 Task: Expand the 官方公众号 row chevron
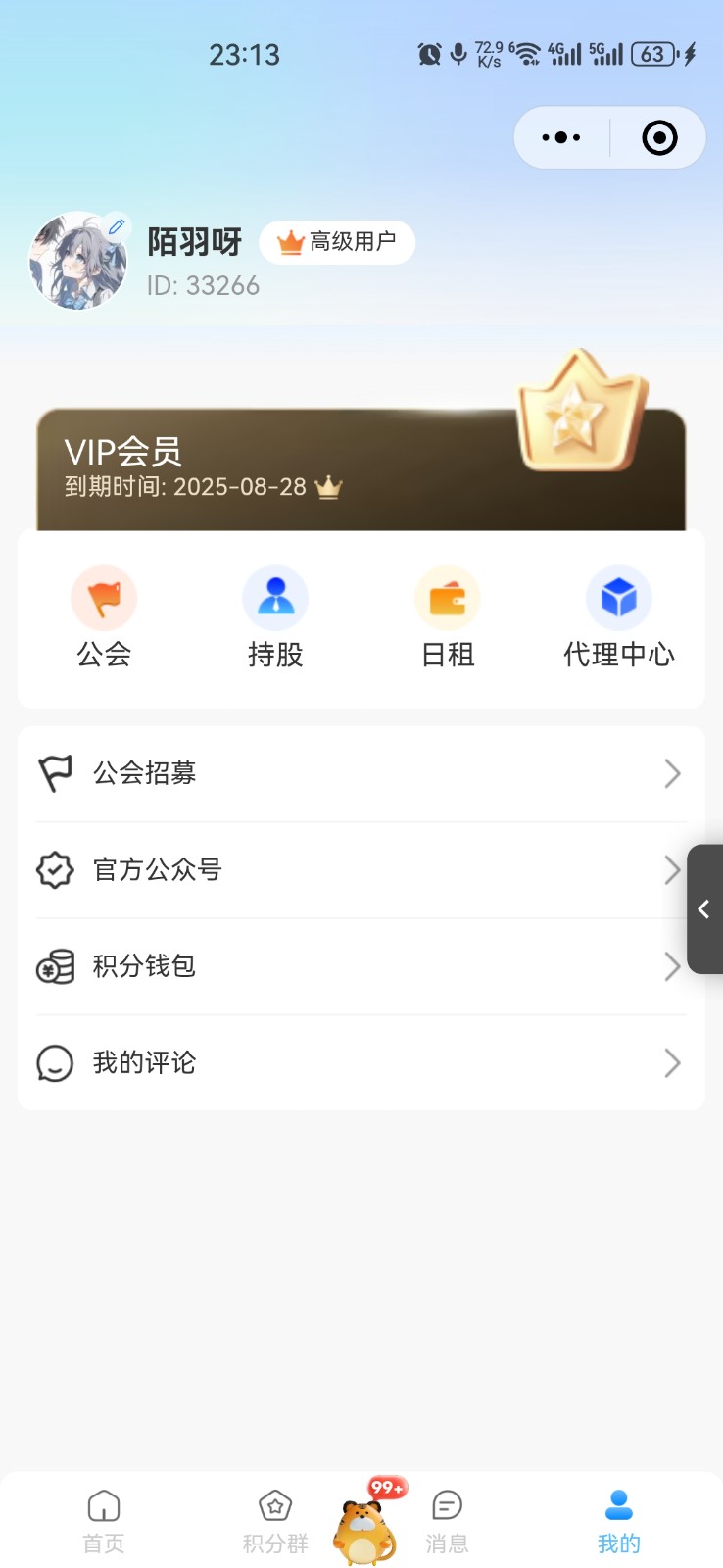point(673,870)
